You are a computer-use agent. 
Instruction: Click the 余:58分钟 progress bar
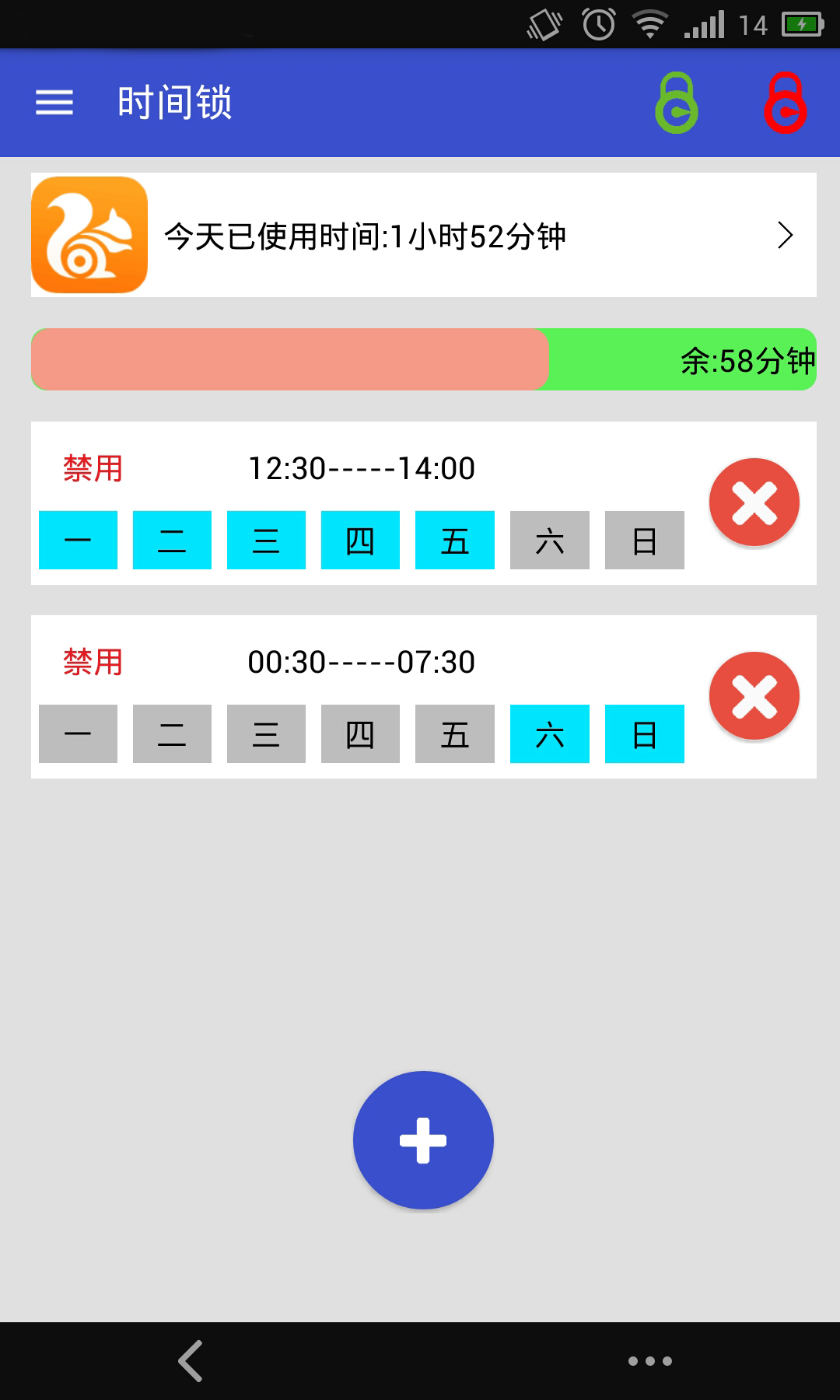click(x=423, y=359)
